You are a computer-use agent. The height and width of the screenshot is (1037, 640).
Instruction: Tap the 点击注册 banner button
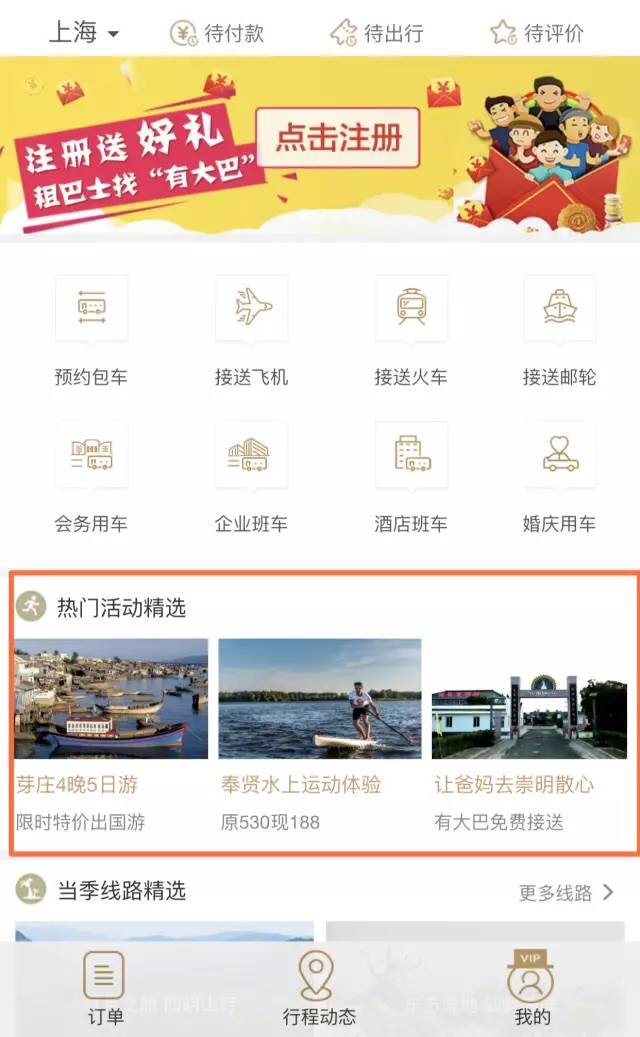[338, 138]
